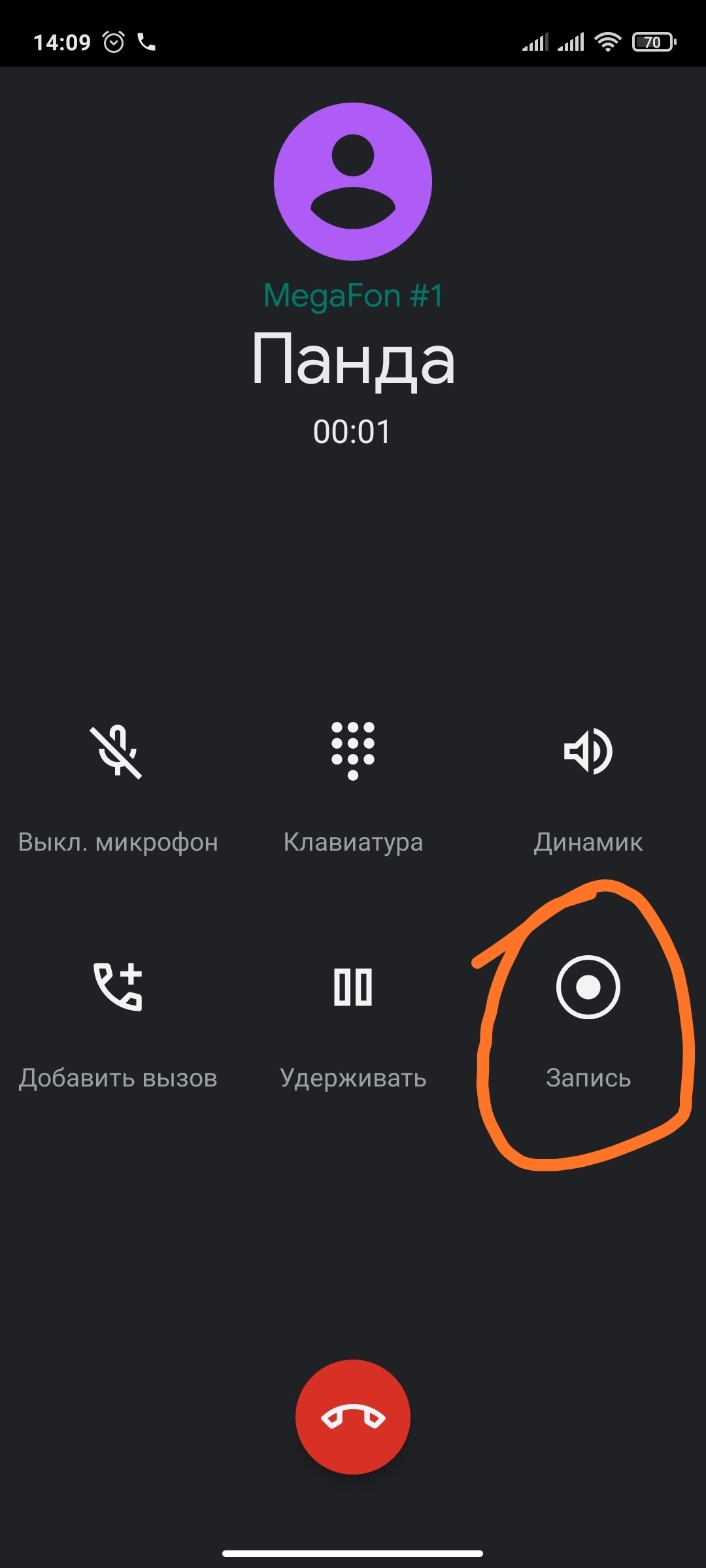Viewport: 706px width, 1568px height.
Task: Turn on the Динамик speaker
Action: [588, 753]
